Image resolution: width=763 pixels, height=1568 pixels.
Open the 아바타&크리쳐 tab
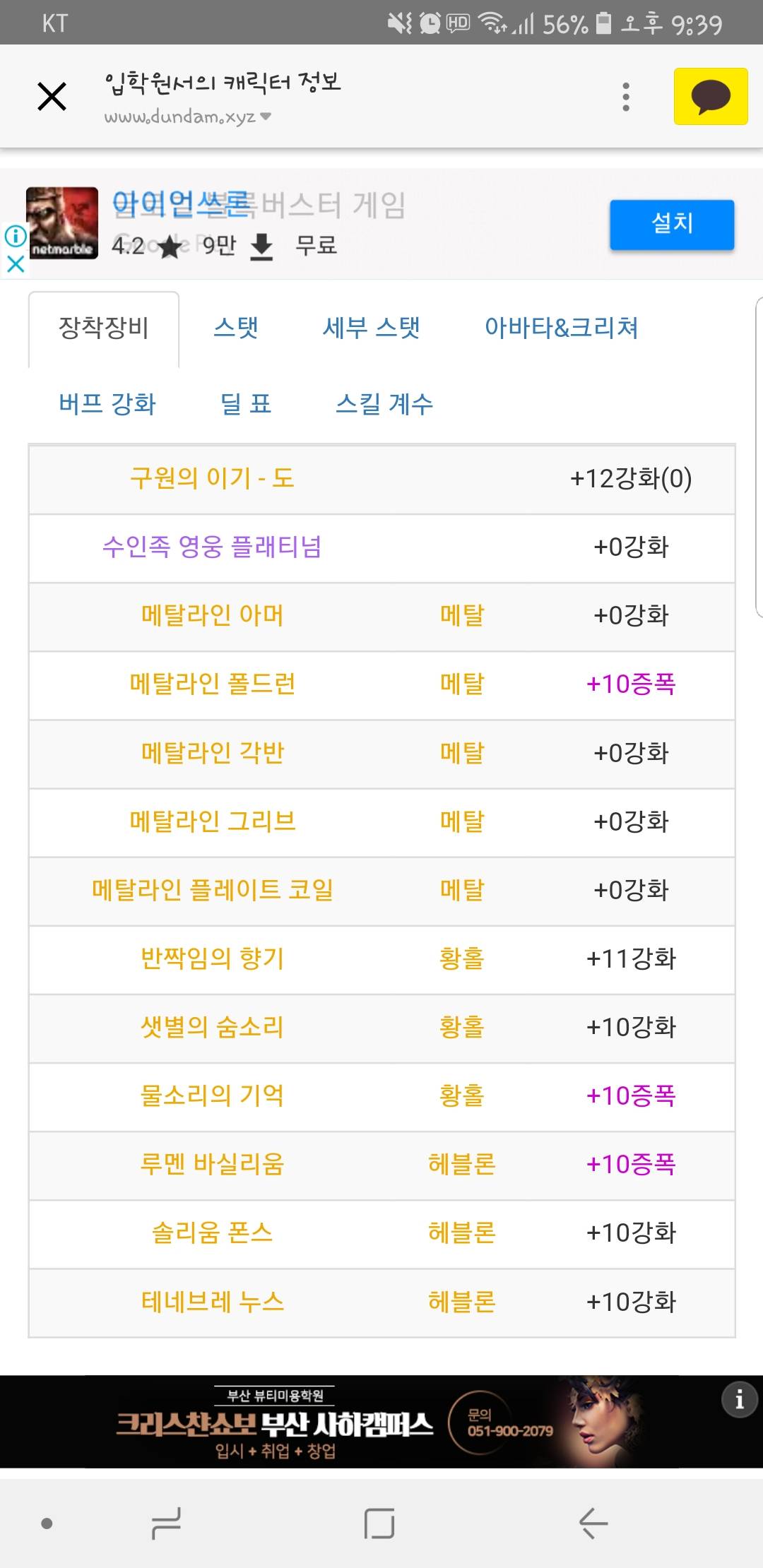[x=562, y=328]
